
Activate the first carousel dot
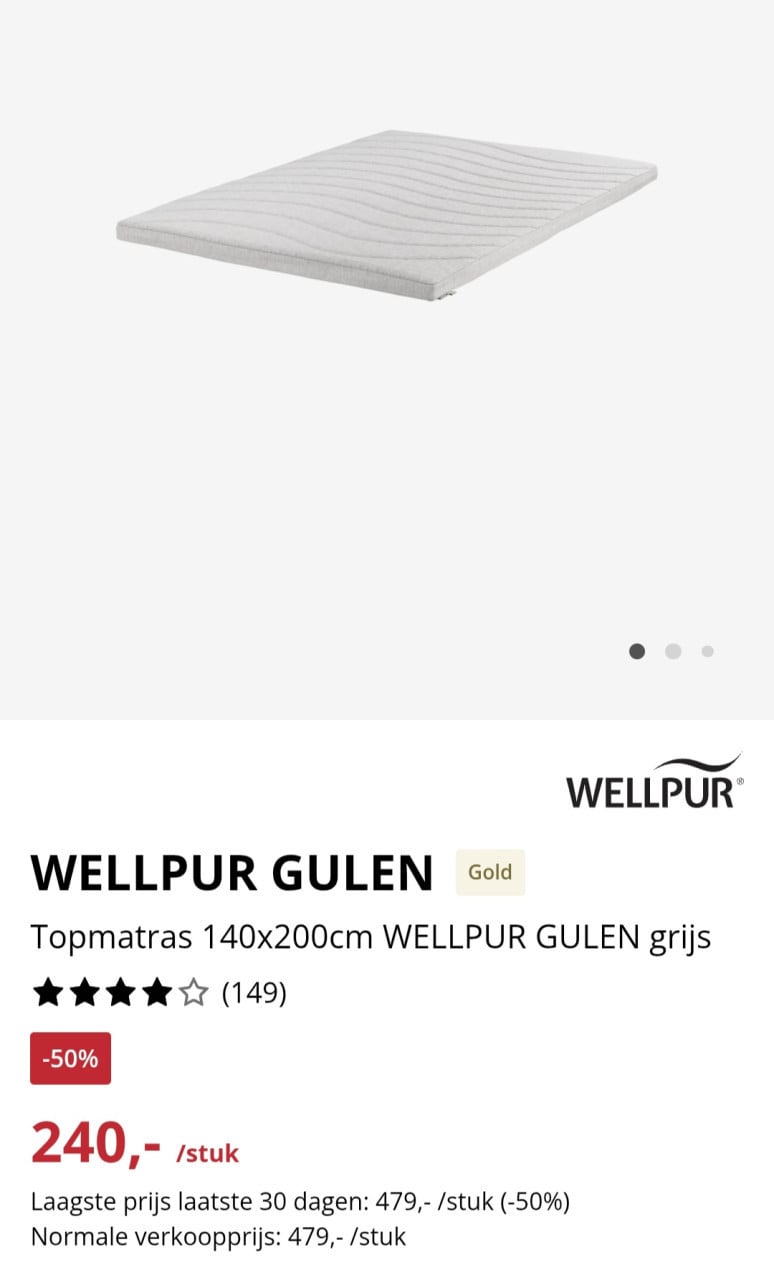[x=637, y=651]
